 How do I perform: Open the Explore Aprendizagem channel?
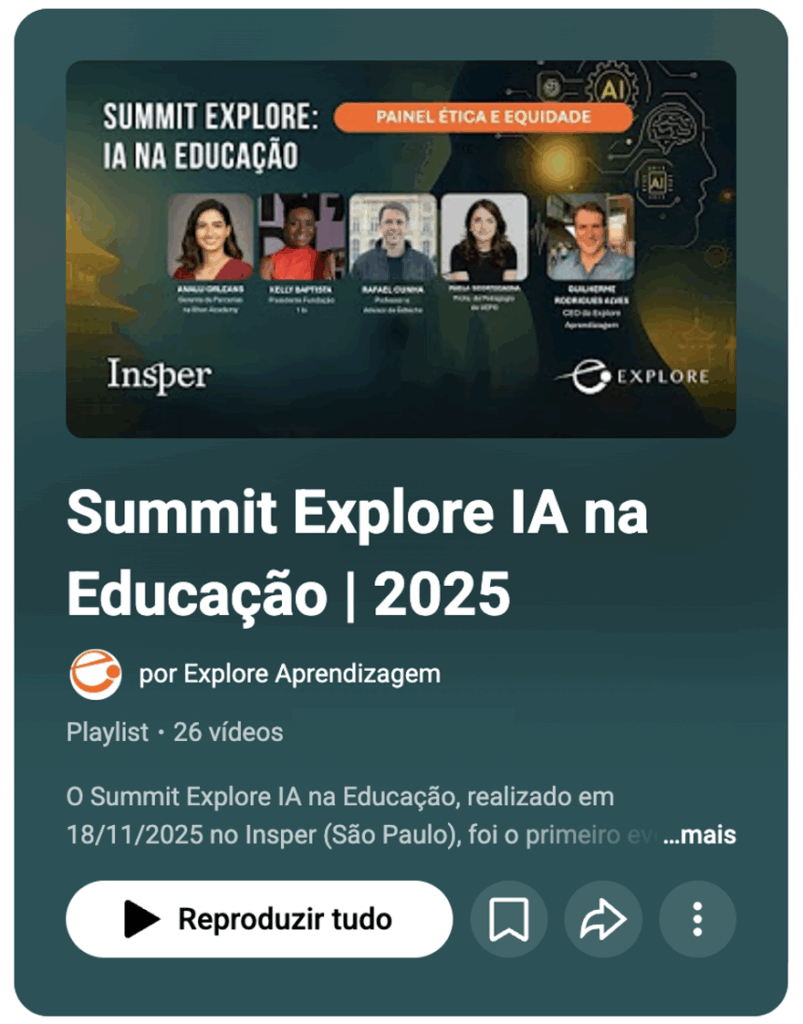[289, 674]
